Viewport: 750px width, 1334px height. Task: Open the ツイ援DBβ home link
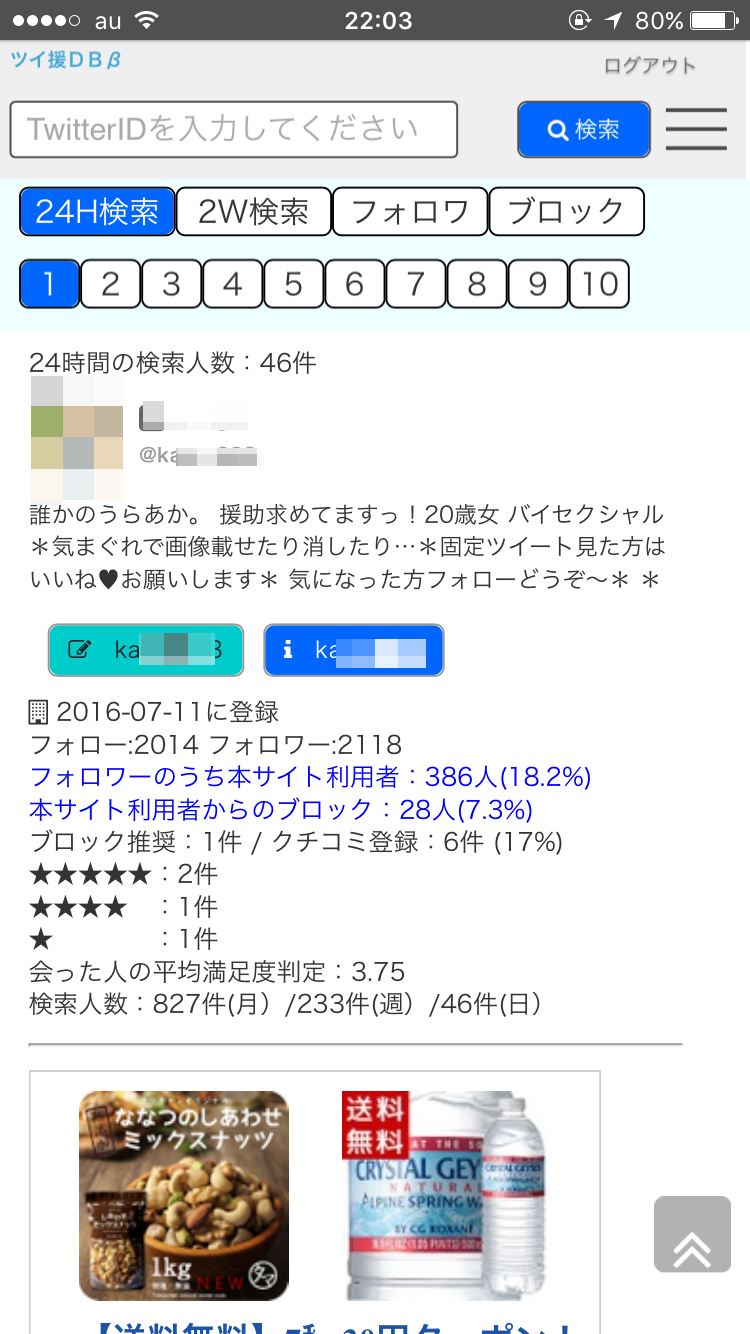tap(66, 59)
